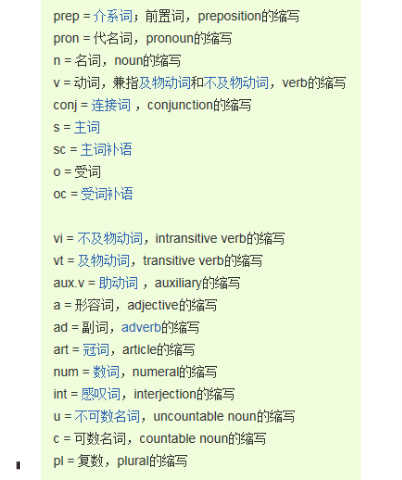Open the 数词 link
402x480 pixels.
(106, 372)
